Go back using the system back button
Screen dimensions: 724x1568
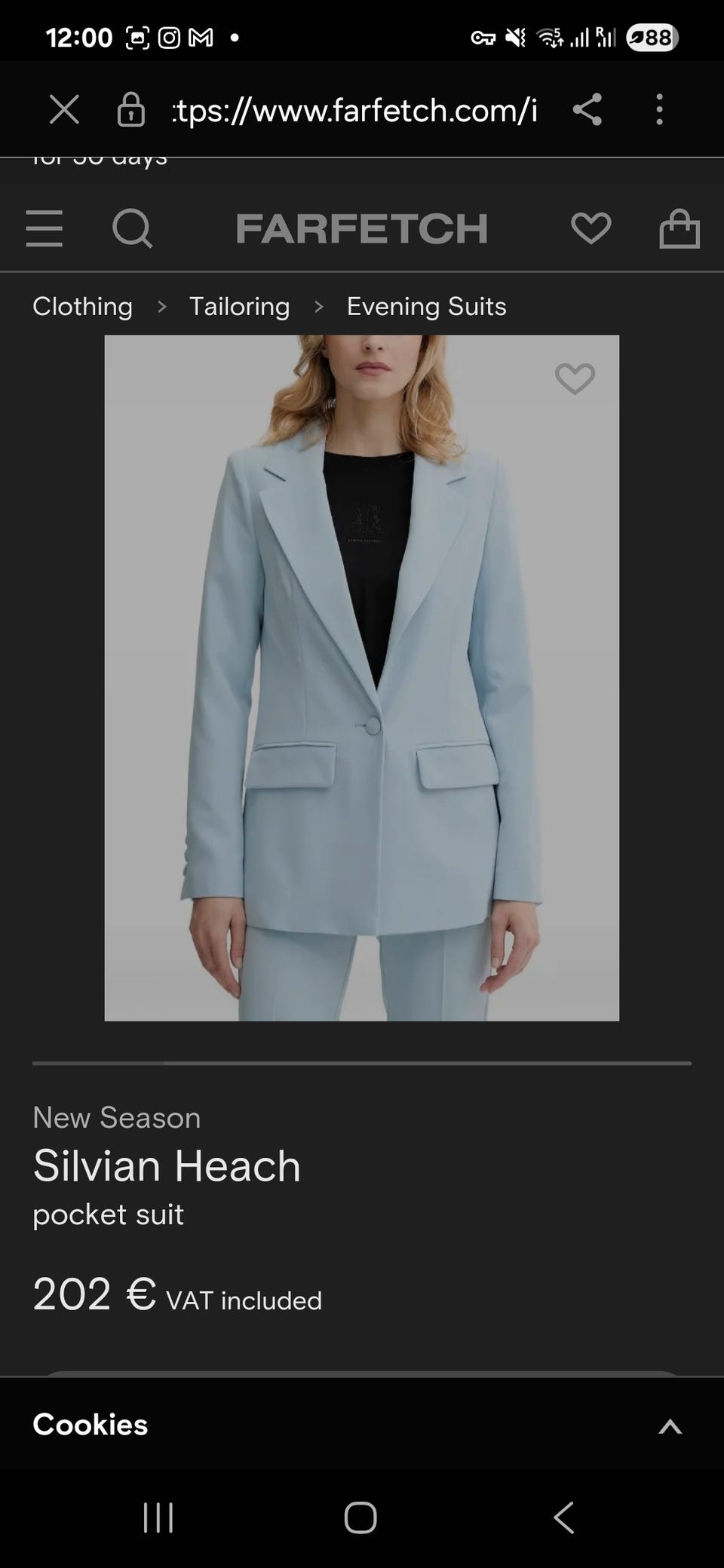point(563,1517)
